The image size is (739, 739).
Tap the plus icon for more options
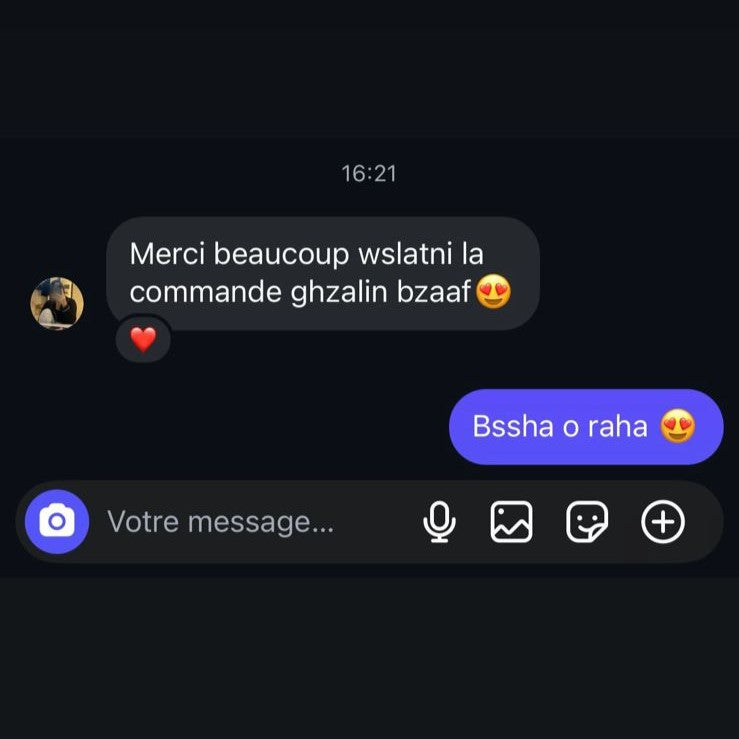pyautogui.click(x=662, y=522)
